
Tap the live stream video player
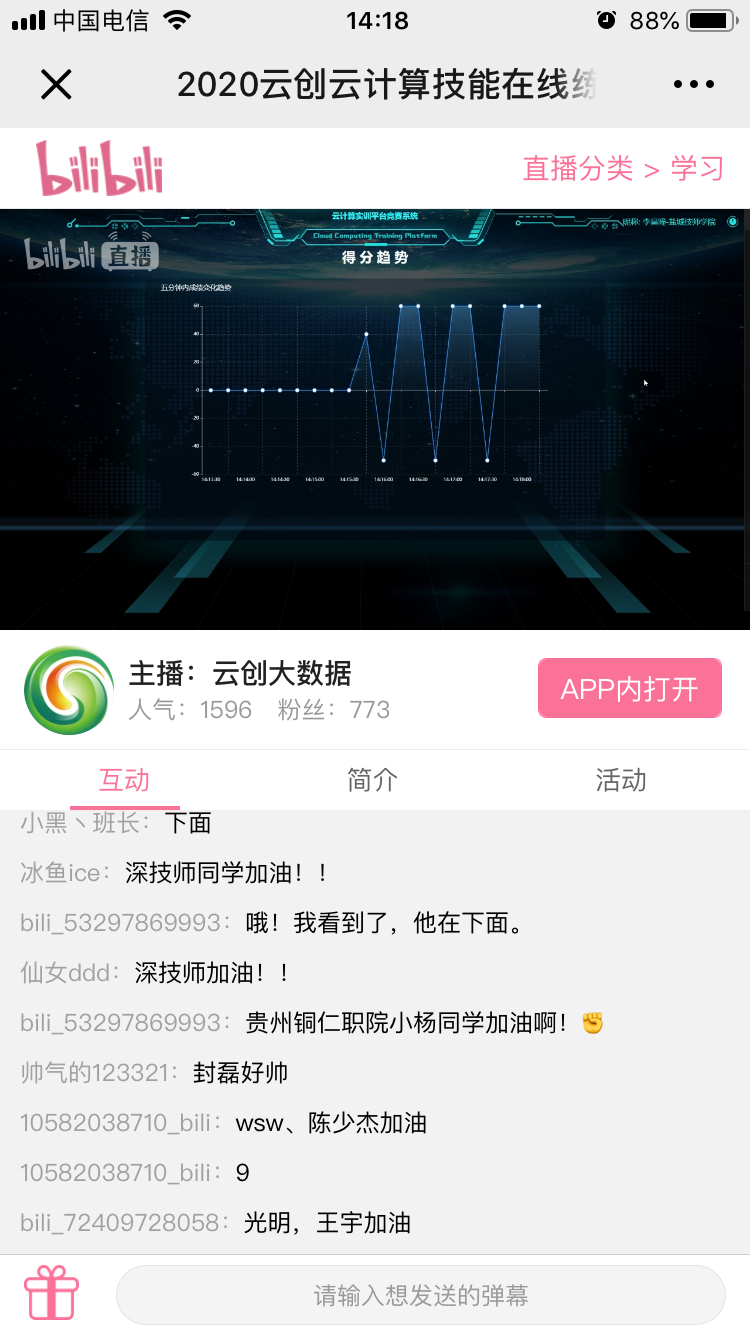(x=375, y=419)
